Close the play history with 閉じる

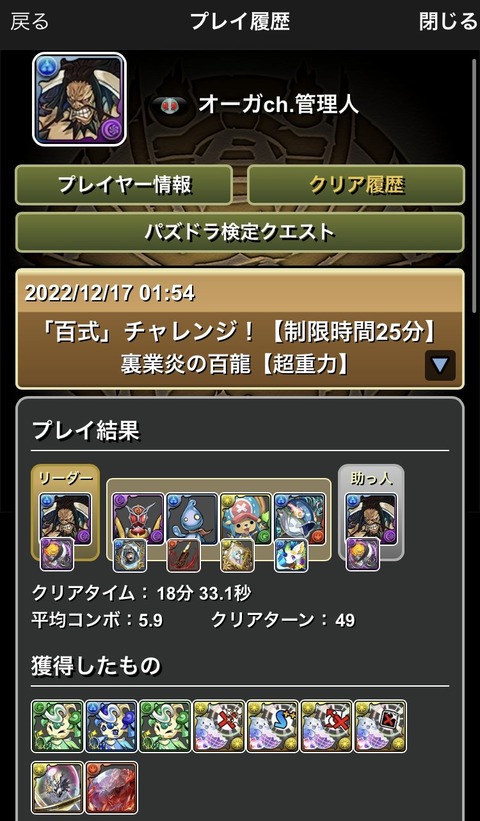(449, 22)
